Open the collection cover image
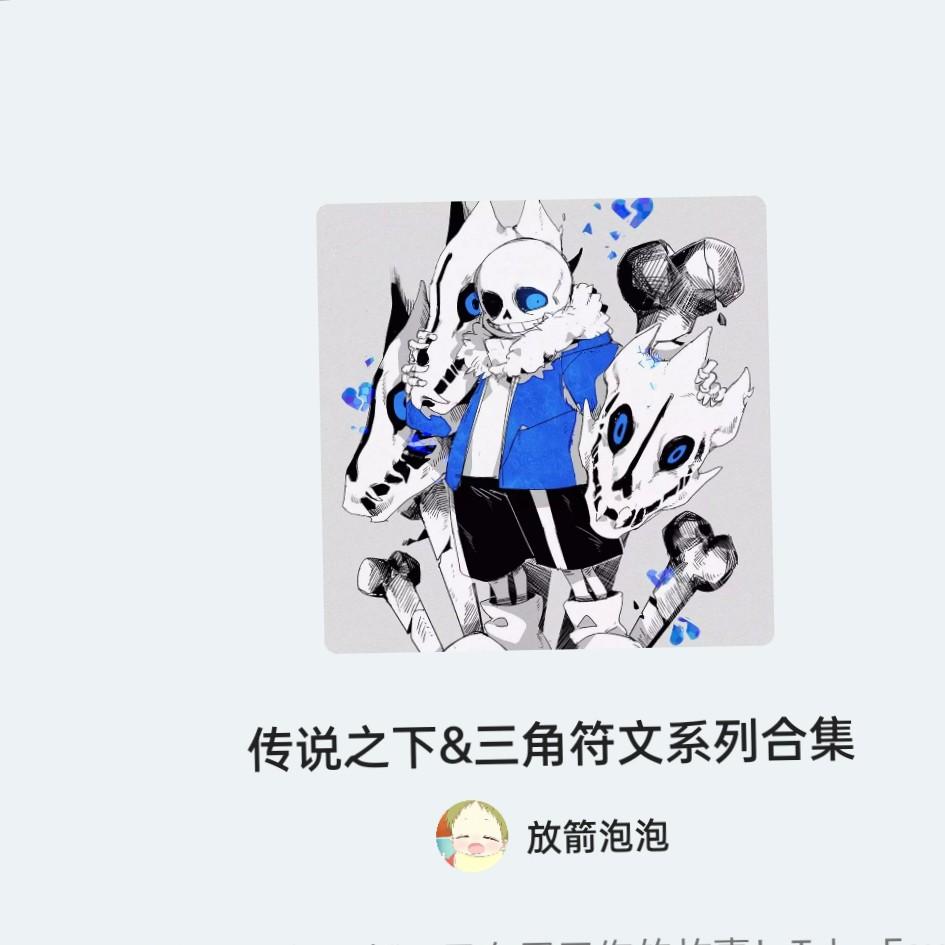945x945 pixels. click(x=544, y=424)
